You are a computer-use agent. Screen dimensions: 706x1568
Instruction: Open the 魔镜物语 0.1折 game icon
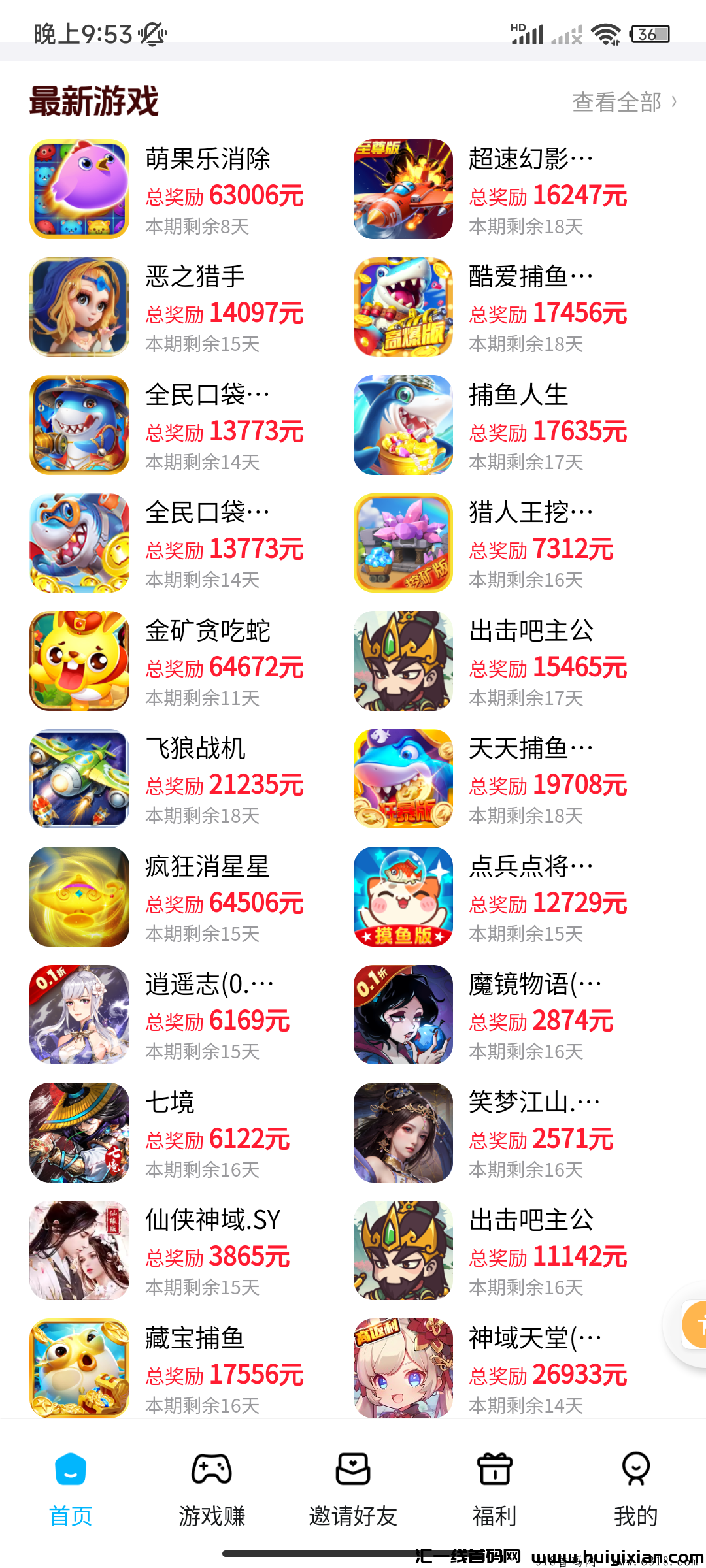point(403,1015)
